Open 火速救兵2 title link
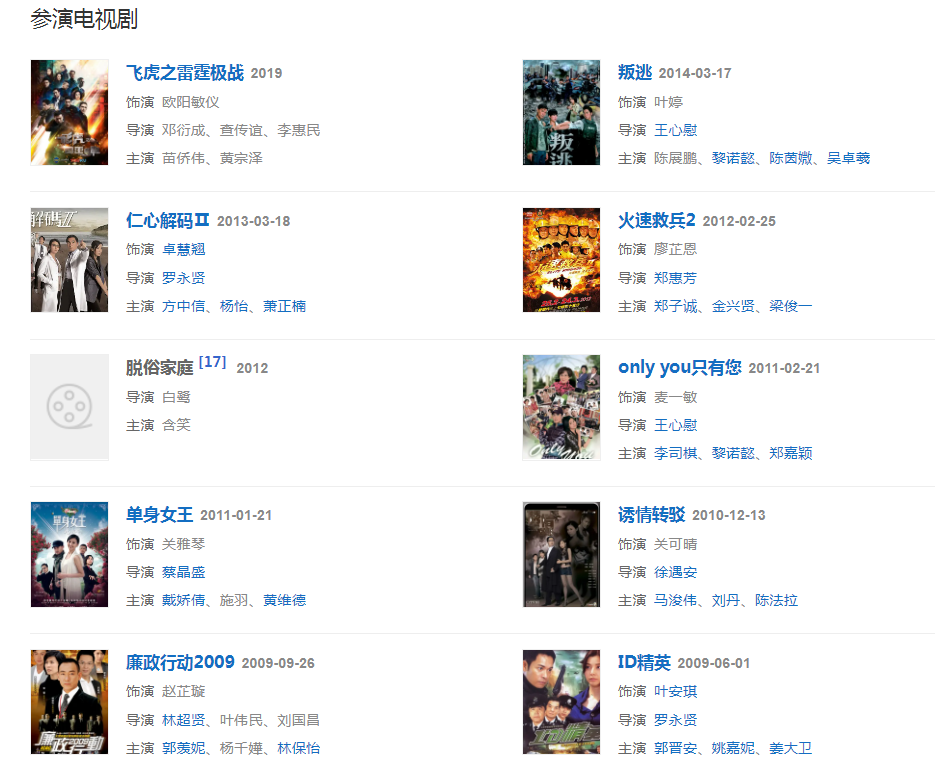 click(656, 221)
